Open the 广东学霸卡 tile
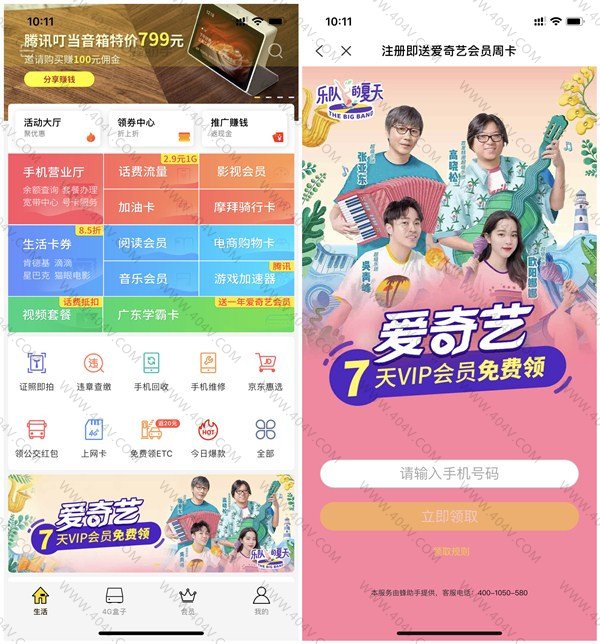This screenshot has width=600, height=644. point(152,314)
